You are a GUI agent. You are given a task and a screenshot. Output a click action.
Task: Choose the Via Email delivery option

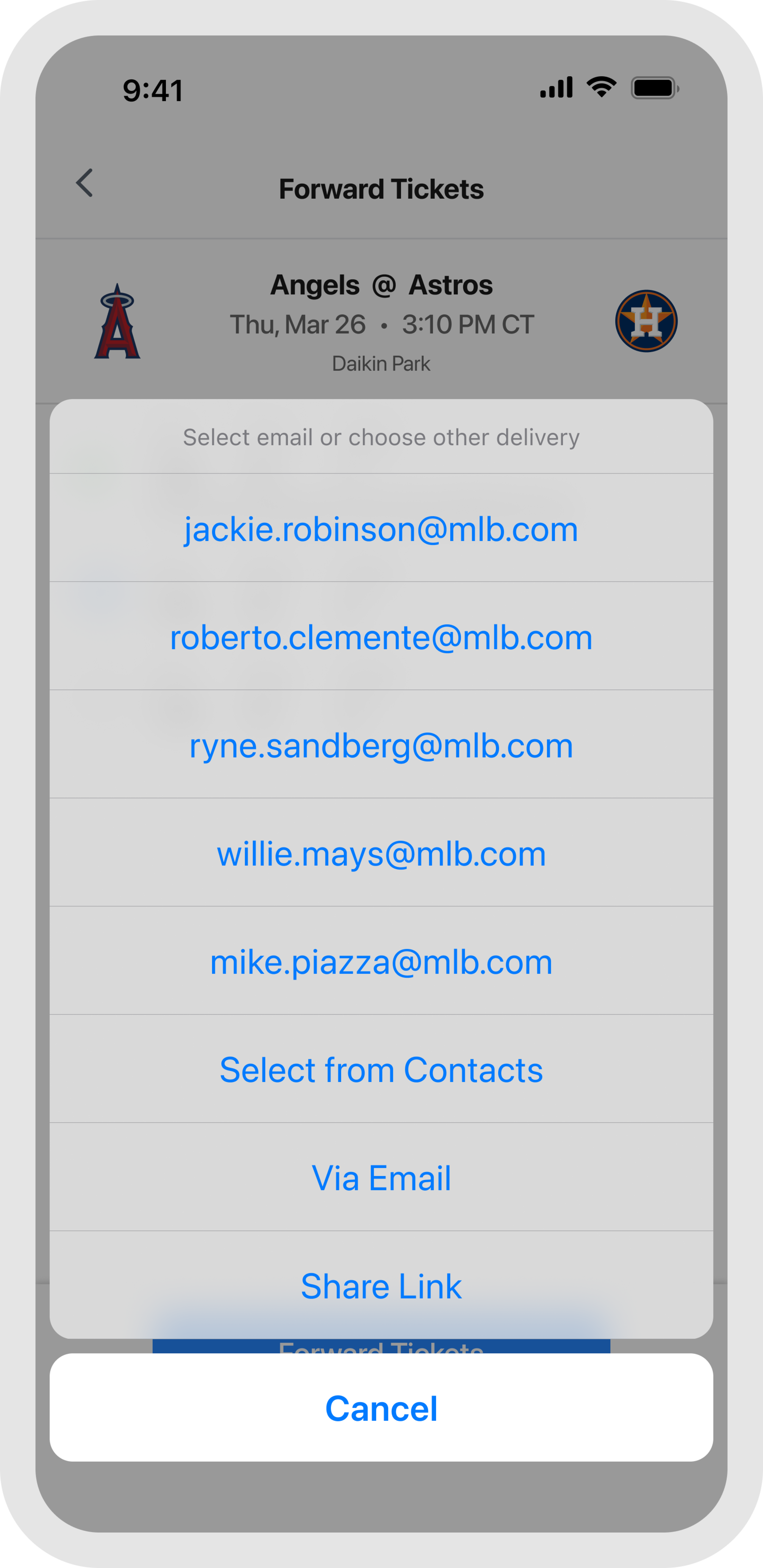[381, 1177]
